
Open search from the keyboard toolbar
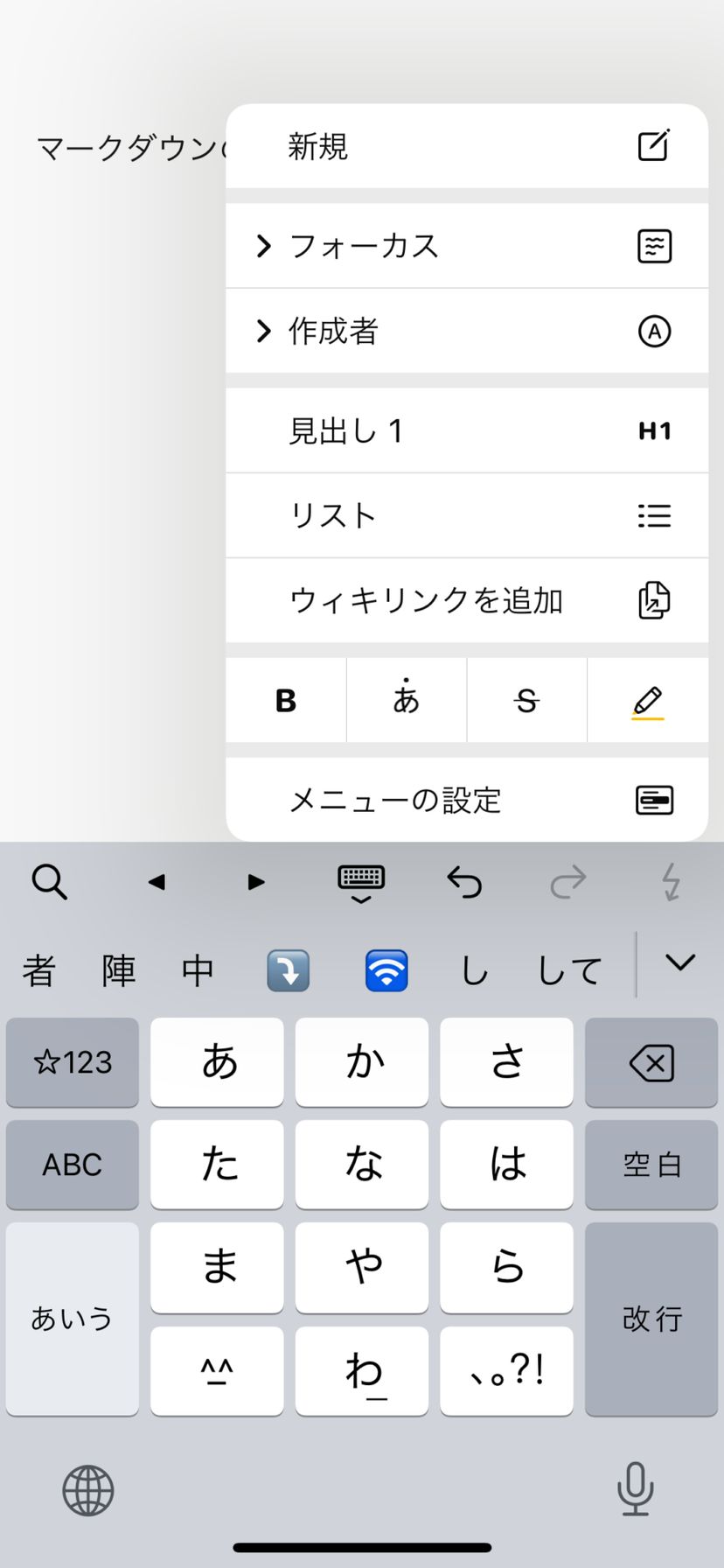point(49,882)
